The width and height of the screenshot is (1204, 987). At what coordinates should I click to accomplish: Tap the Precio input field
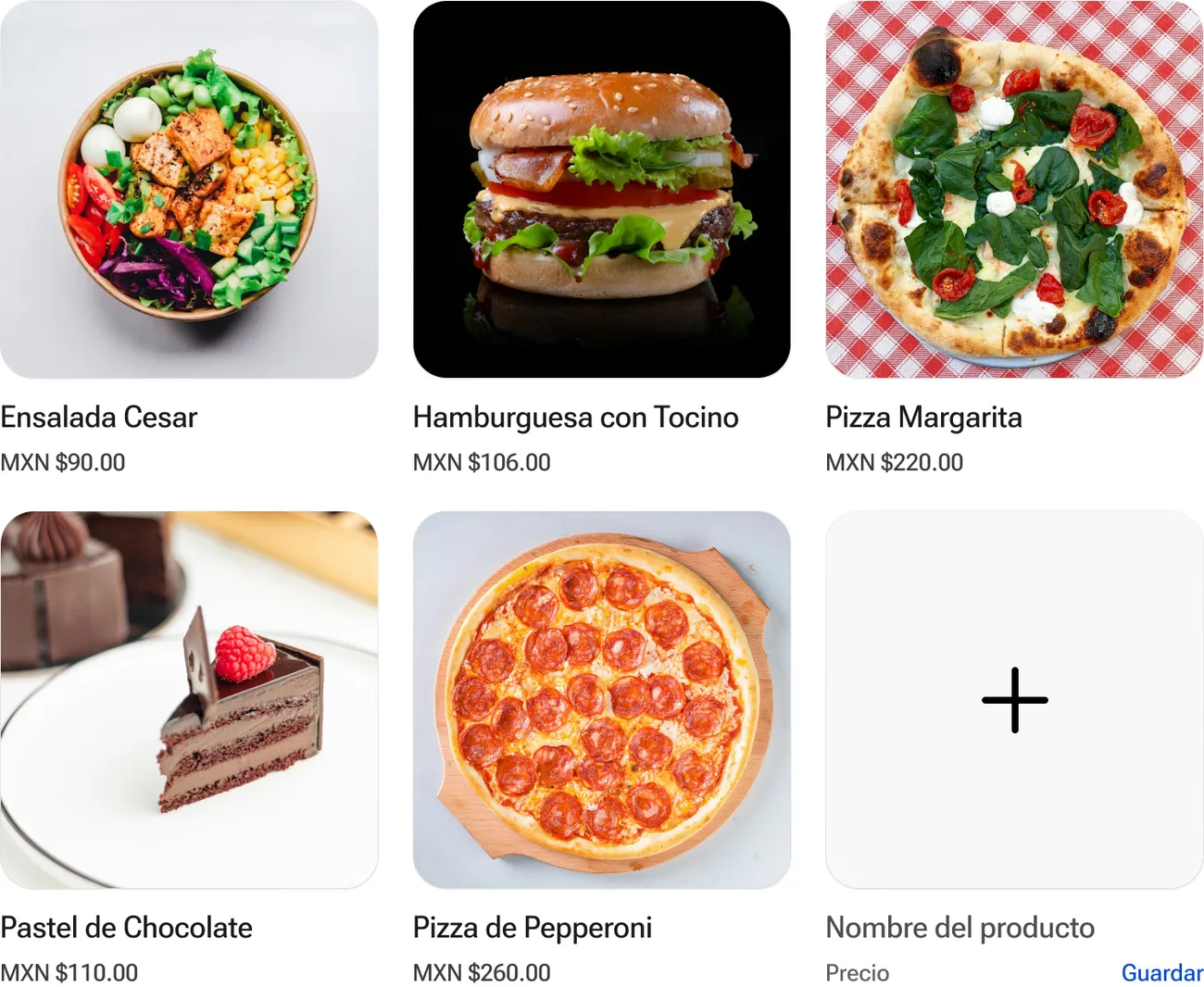858,973
